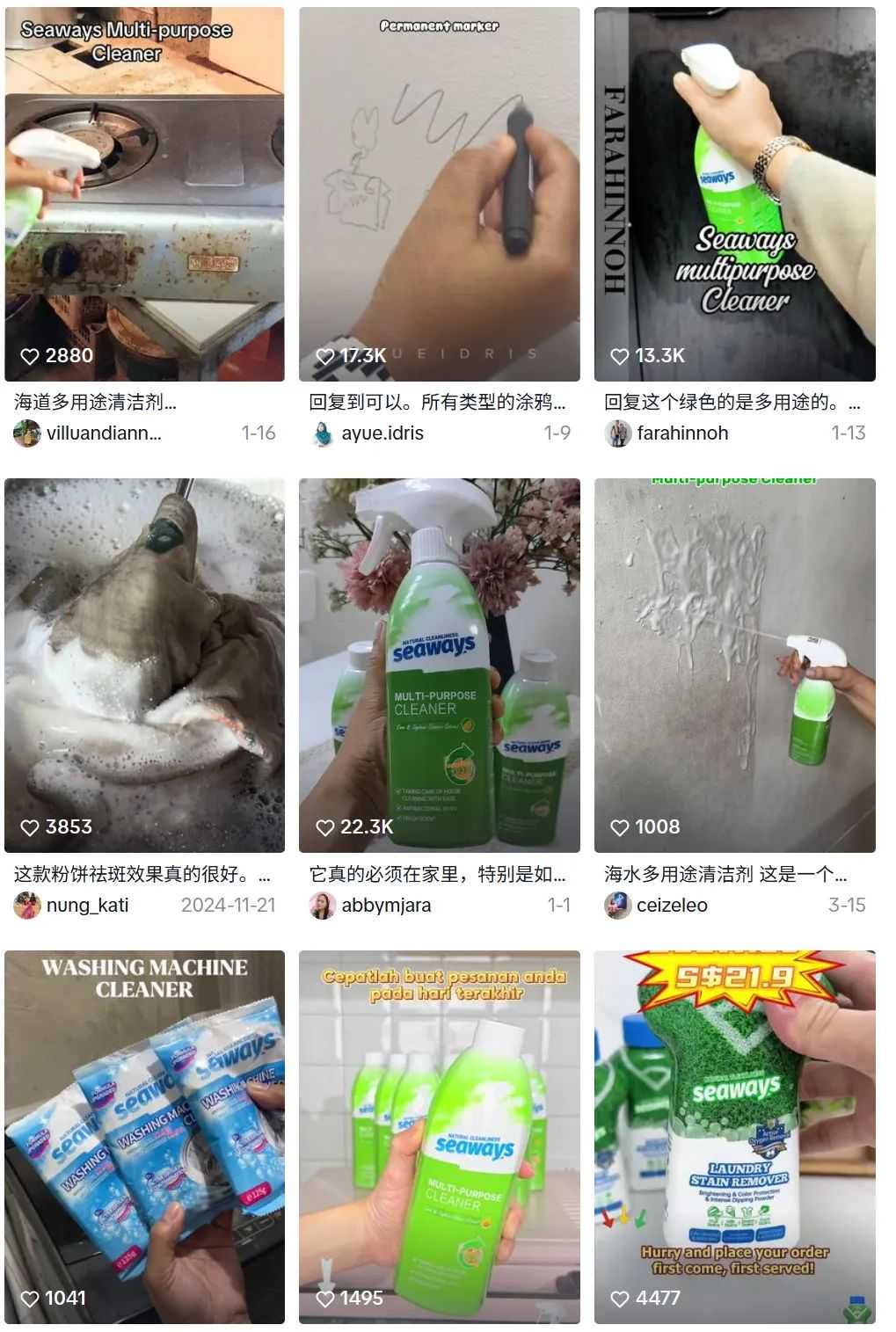
Task: Open the S$21.9 Laundry Stain Remover video
Action: [734, 1136]
